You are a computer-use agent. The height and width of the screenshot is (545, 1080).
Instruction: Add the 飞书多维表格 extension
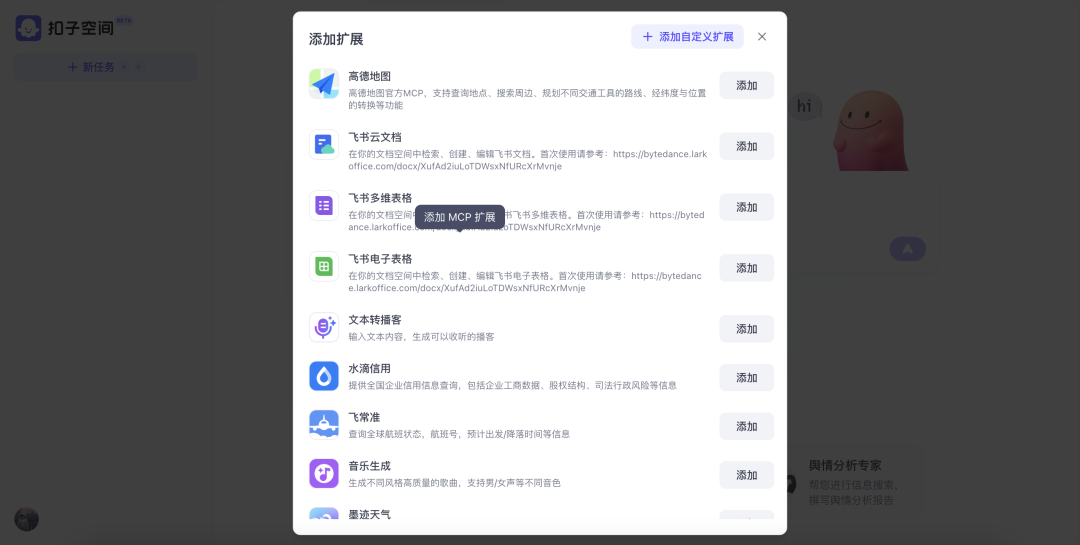pos(746,207)
